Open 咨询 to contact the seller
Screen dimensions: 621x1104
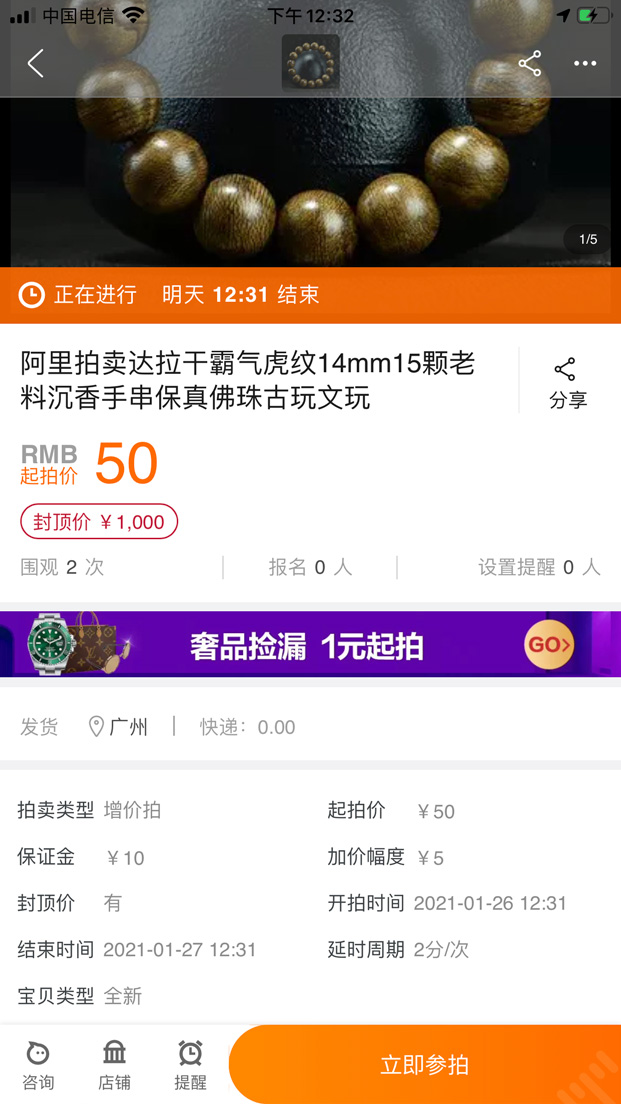coord(38,1064)
